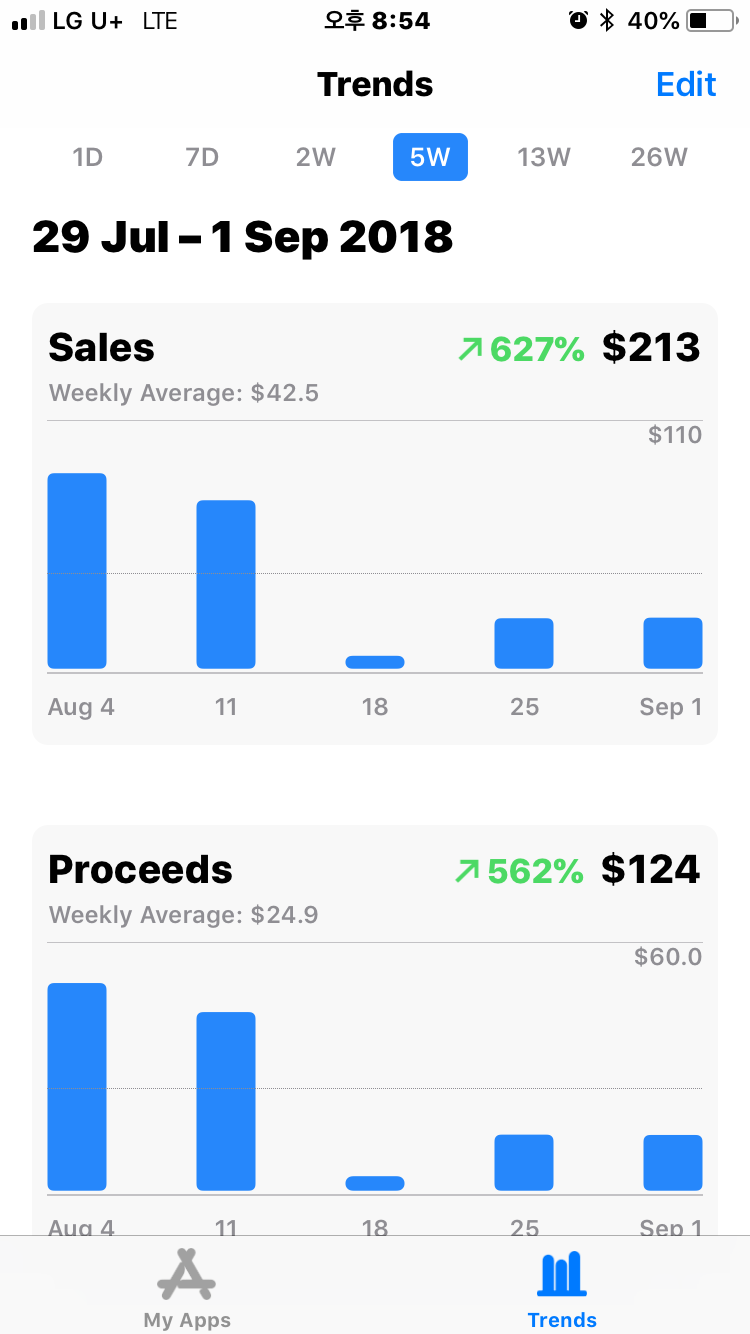Select the 7D time range
Screen dimensions: 750x1334
point(202,157)
